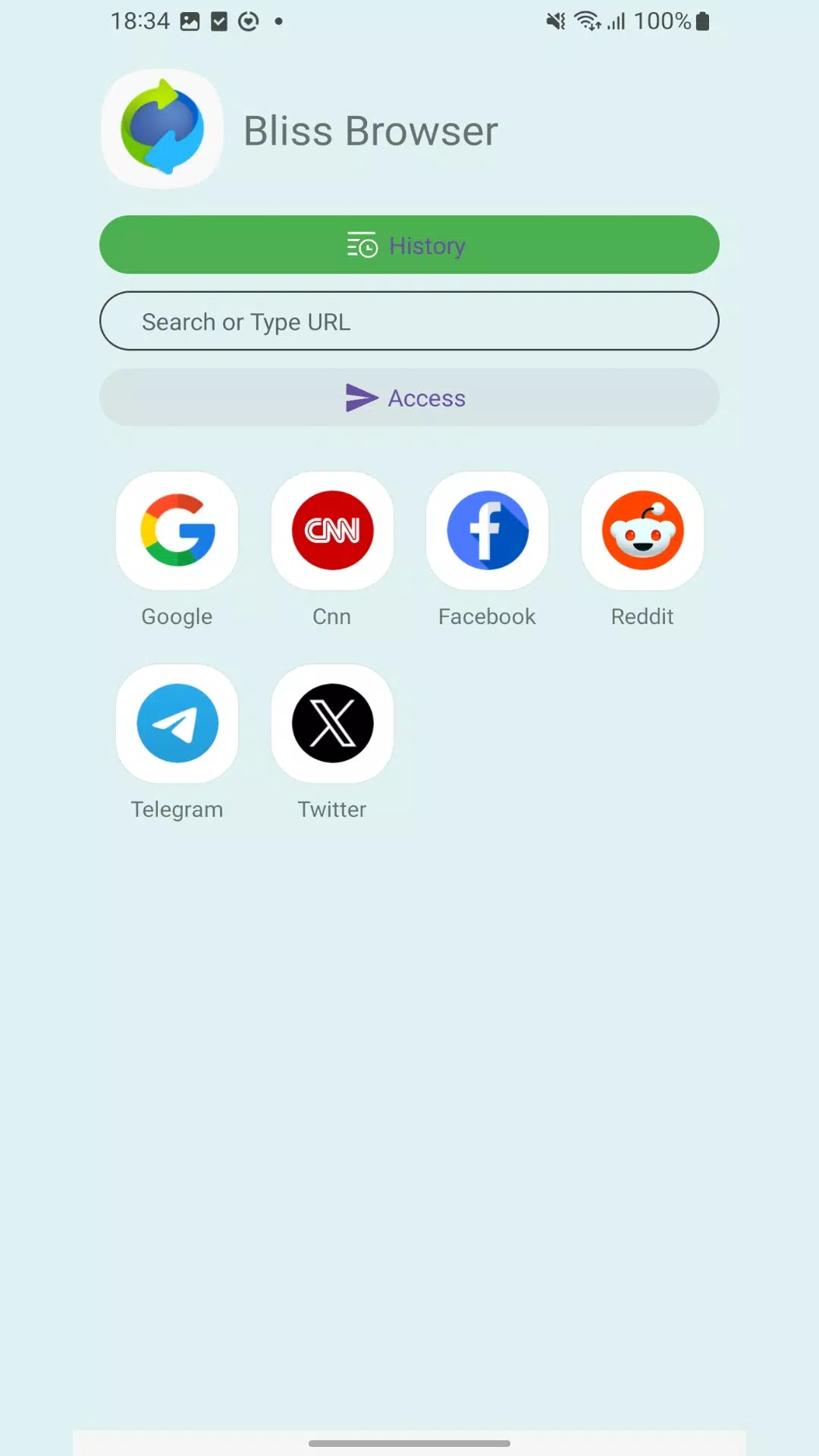
Task: Open the Reddit shortcut icon
Action: point(642,531)
